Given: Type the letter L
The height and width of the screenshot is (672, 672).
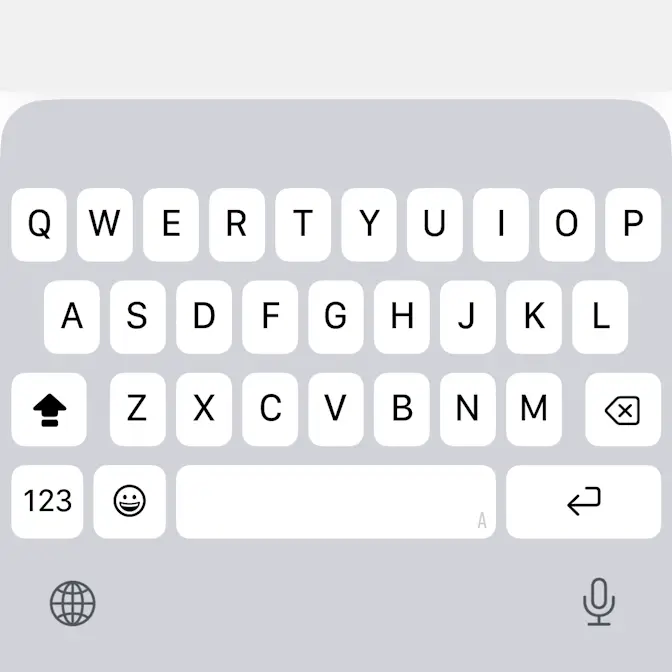Looking at the screenshot, I should click(600, 316).
